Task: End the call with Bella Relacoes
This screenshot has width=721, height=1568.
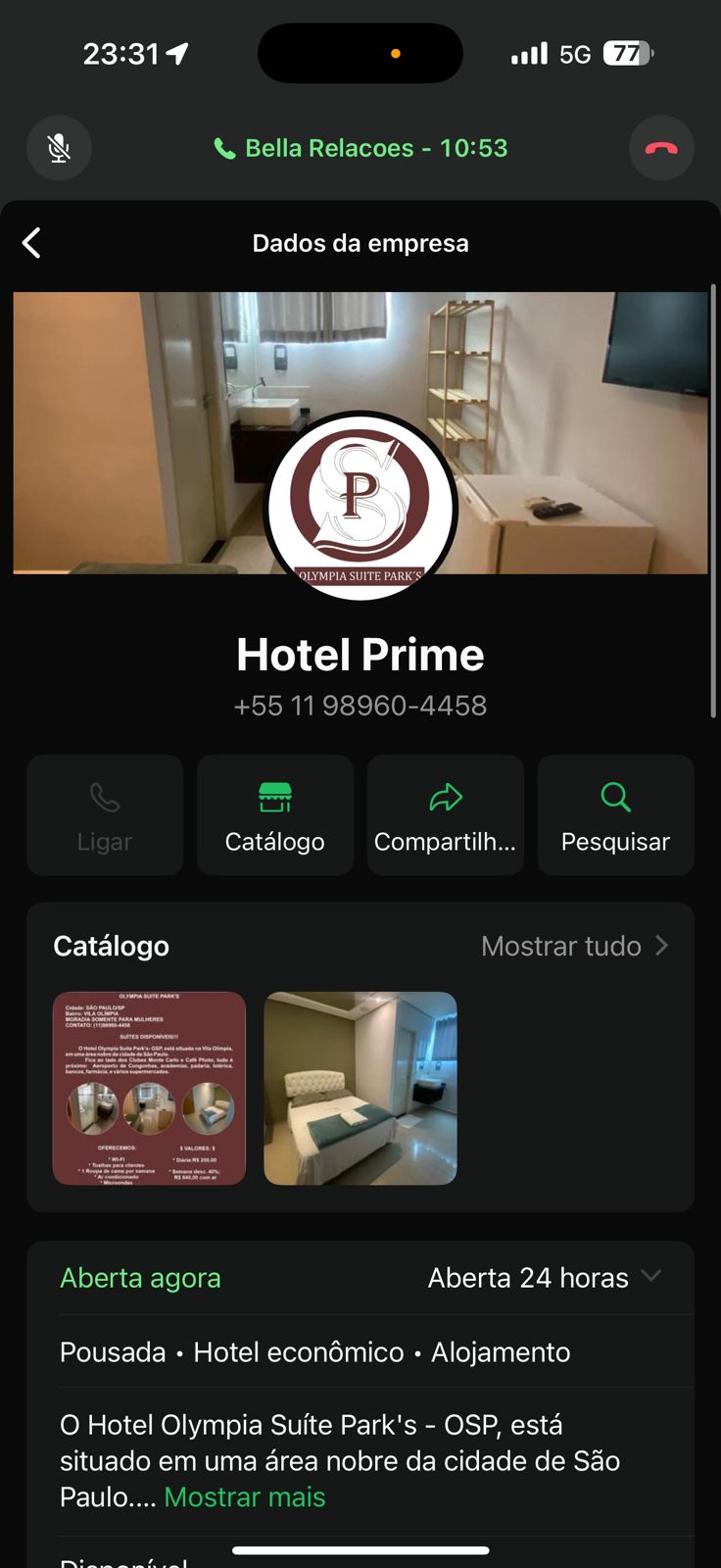Action: point(661,148)
